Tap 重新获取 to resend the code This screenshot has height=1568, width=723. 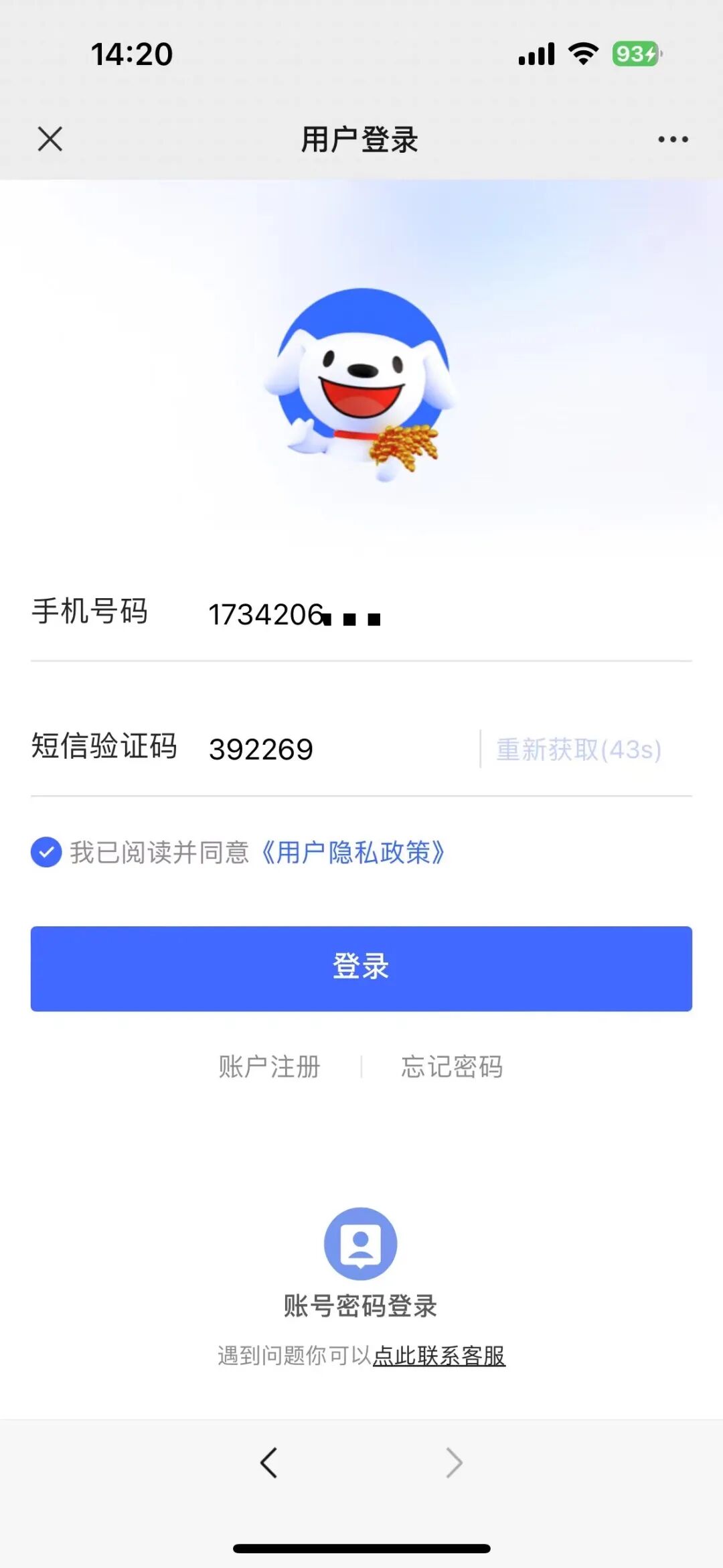click(x=578, y=750)
